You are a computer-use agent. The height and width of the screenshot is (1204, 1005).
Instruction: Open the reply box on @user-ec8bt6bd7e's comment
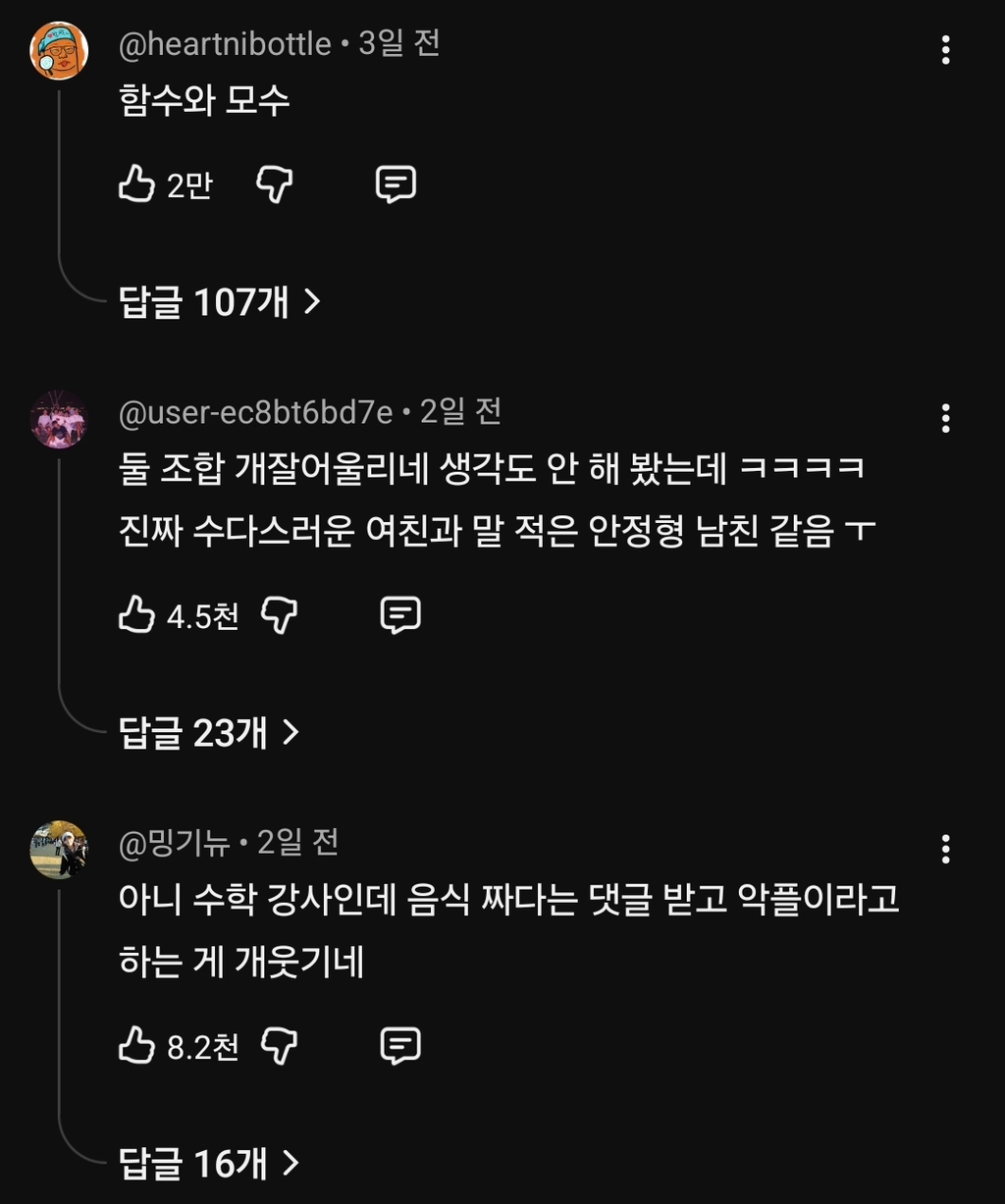398,616
